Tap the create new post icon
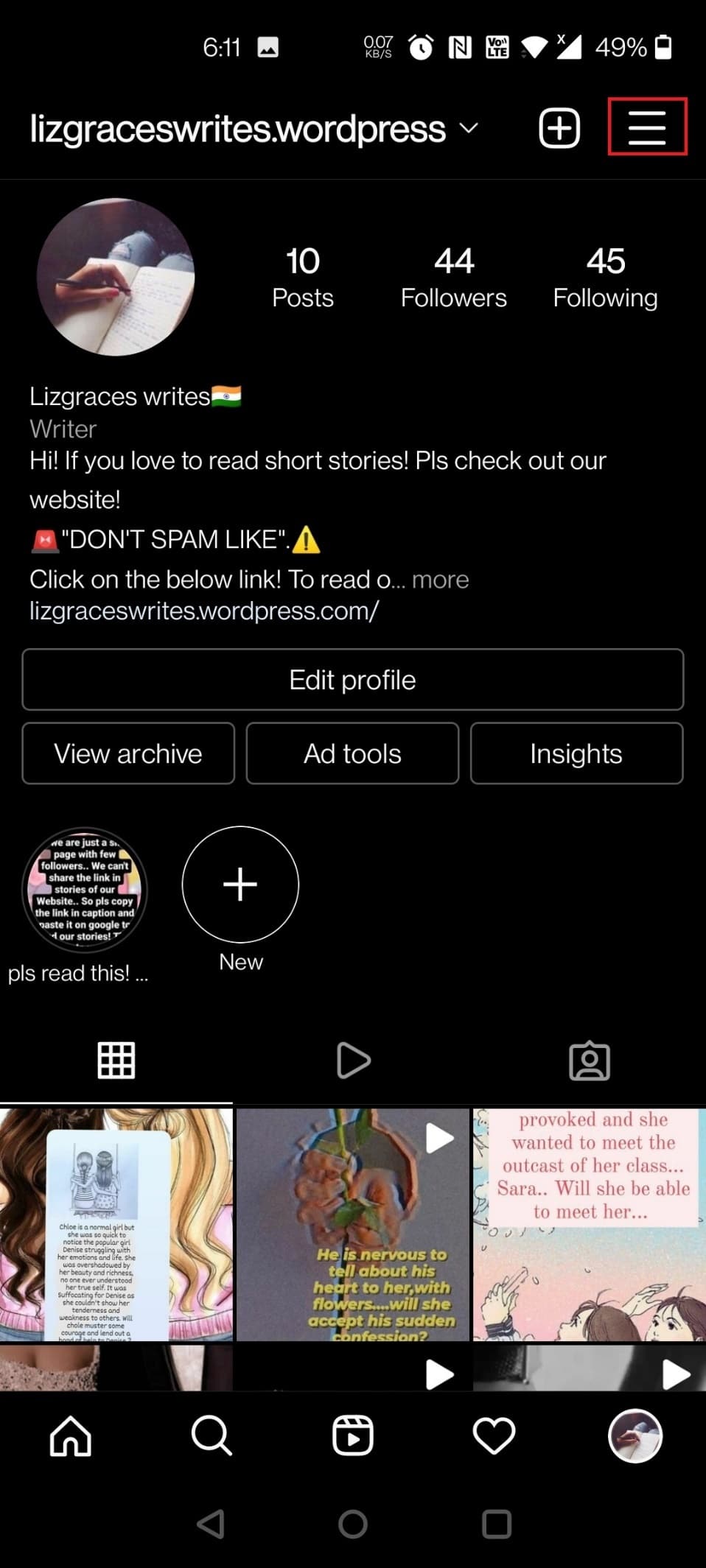The width and height of the screenshot is (706, 1568). pos(559,128)
